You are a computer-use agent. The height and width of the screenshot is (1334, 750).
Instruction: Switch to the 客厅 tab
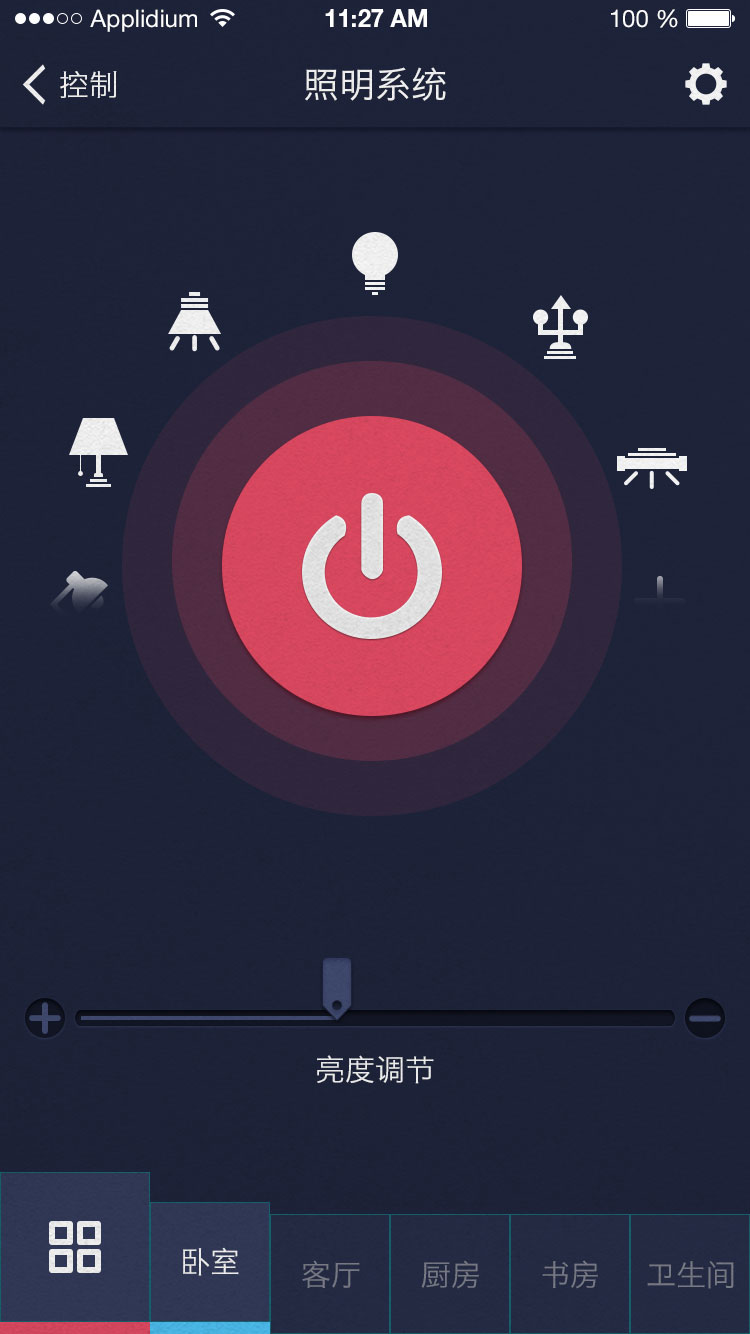(330, 1274)
